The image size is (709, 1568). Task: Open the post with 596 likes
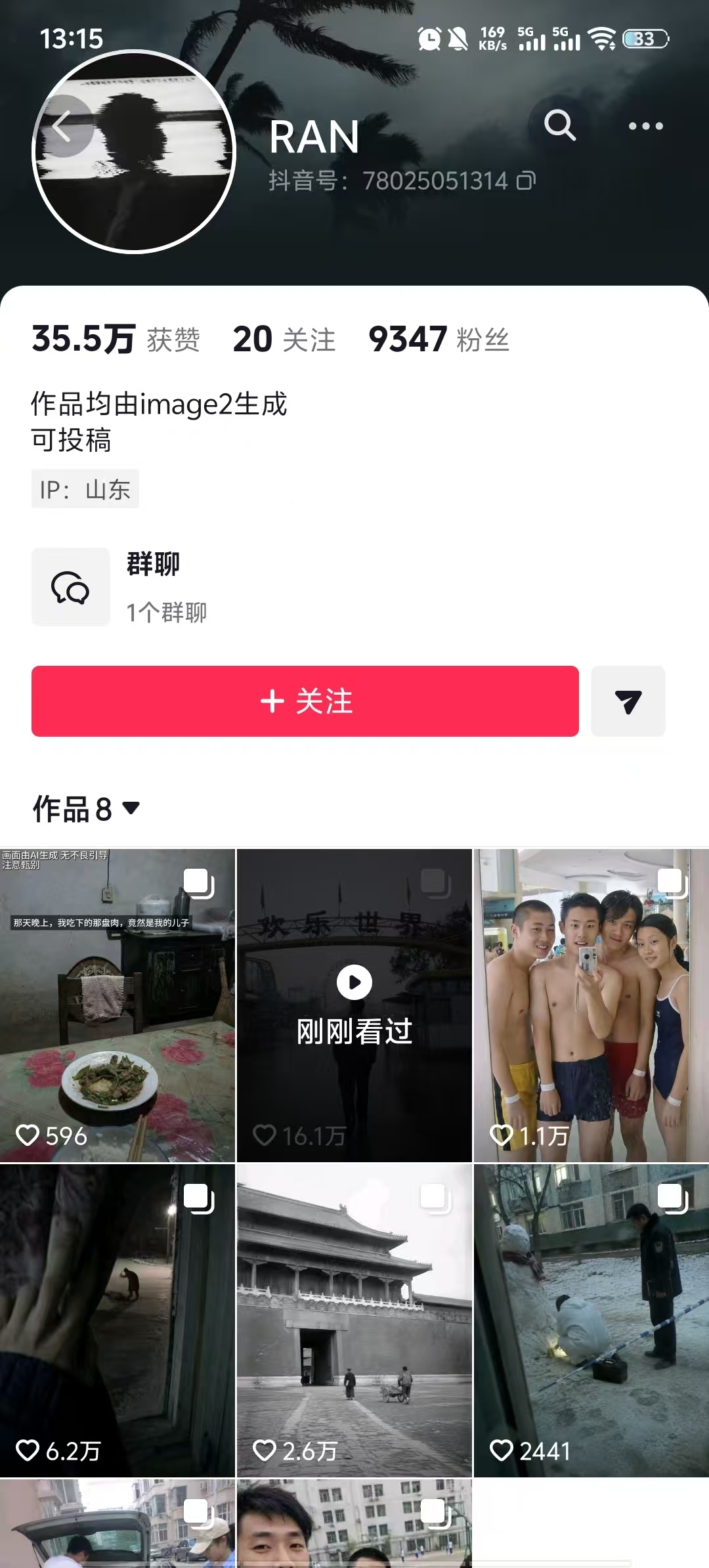[x=118, y=1005]
